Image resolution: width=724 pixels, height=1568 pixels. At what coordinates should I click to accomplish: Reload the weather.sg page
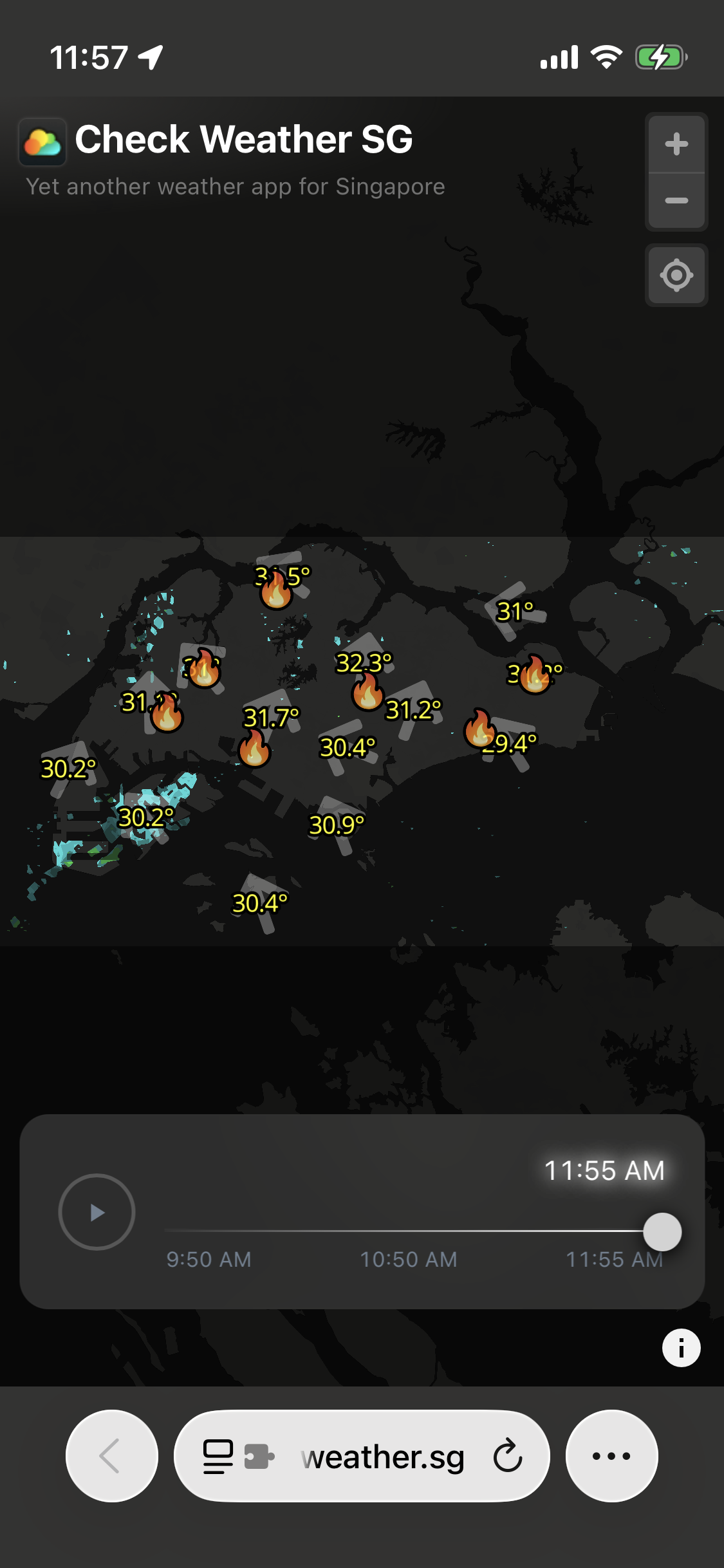coord(508,1456)
